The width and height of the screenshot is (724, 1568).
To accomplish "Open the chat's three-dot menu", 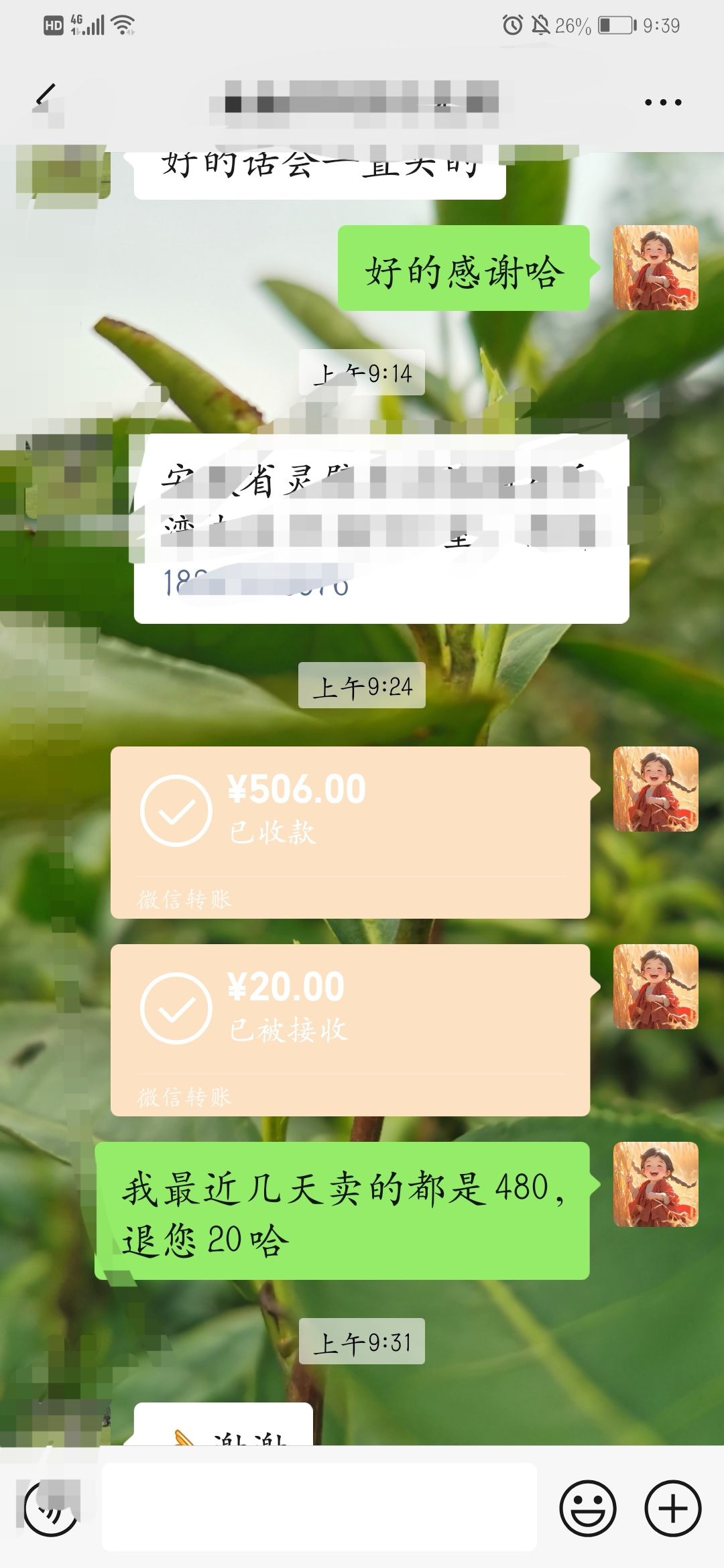I will [662, 103].
